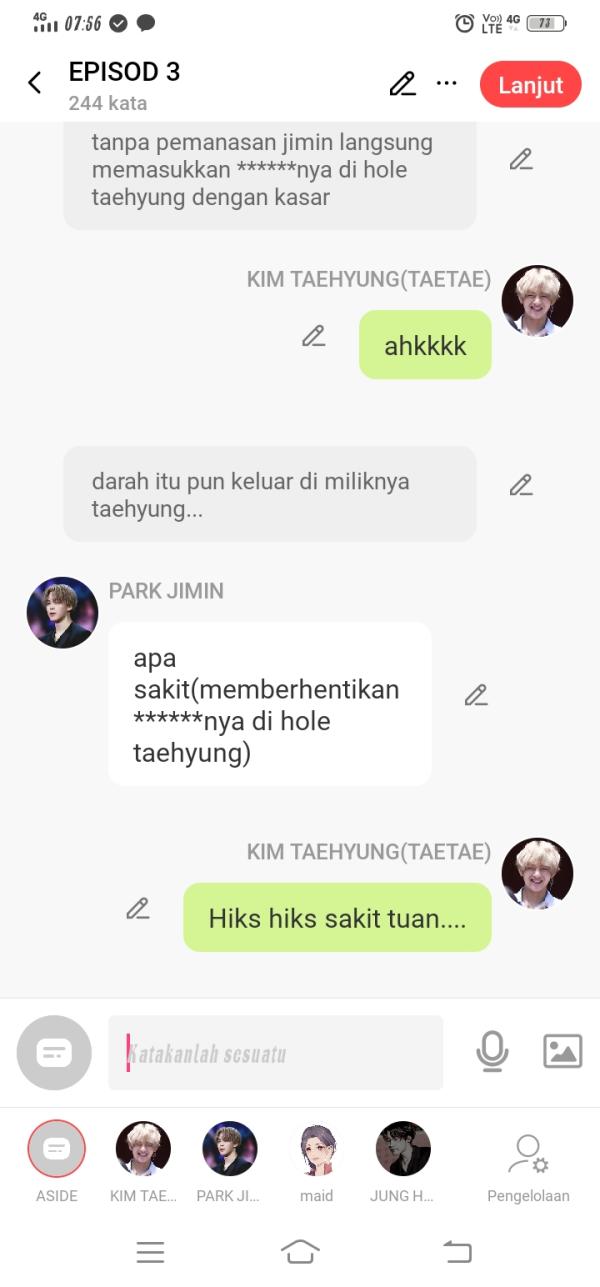Edit the 'darah itu pun keluar' aside
Image resolution: width=600 pixels, height=1287 pixels.
520,485
